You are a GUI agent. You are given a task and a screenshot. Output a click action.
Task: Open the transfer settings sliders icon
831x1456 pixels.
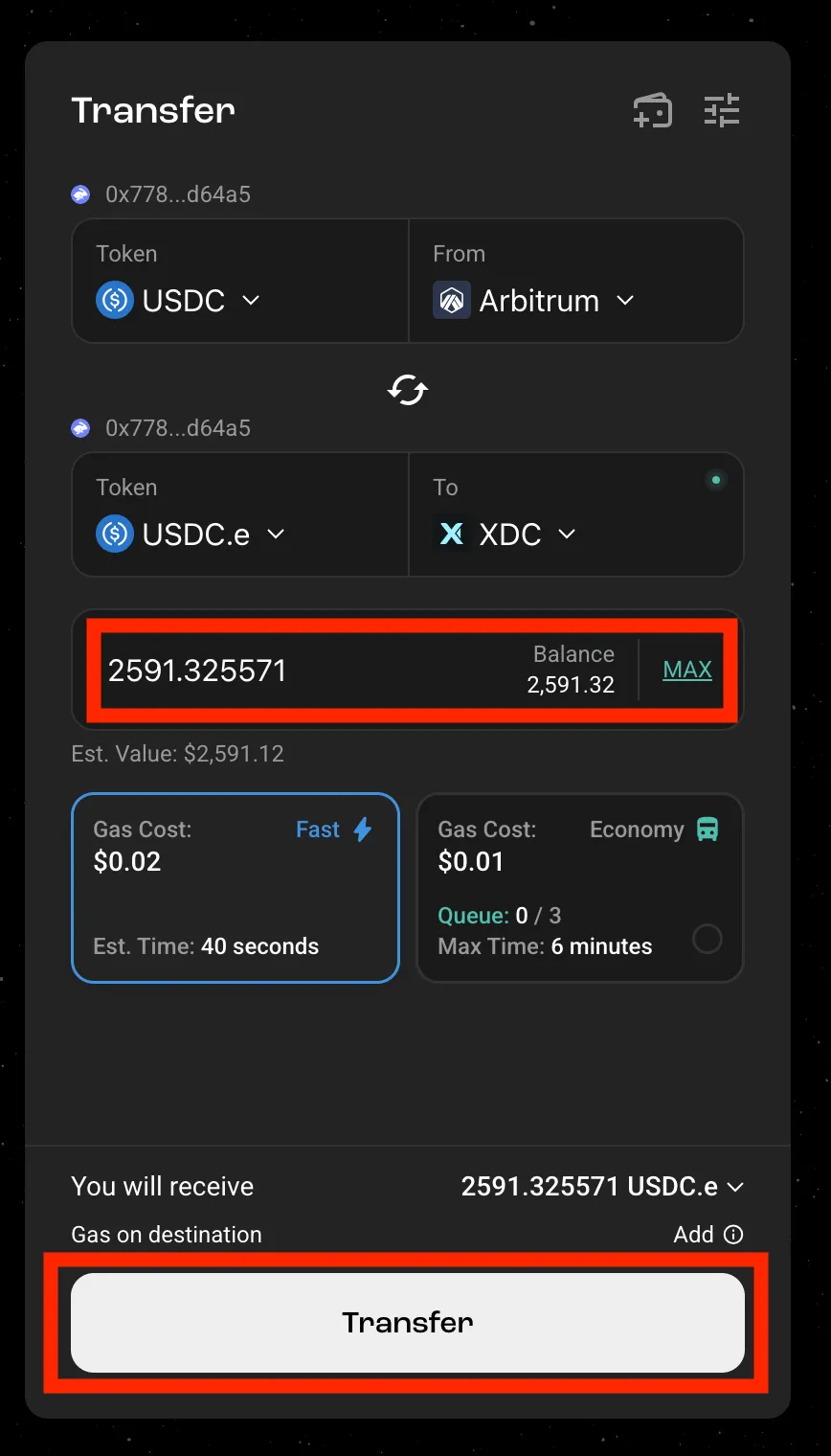[x=722, y=111]
